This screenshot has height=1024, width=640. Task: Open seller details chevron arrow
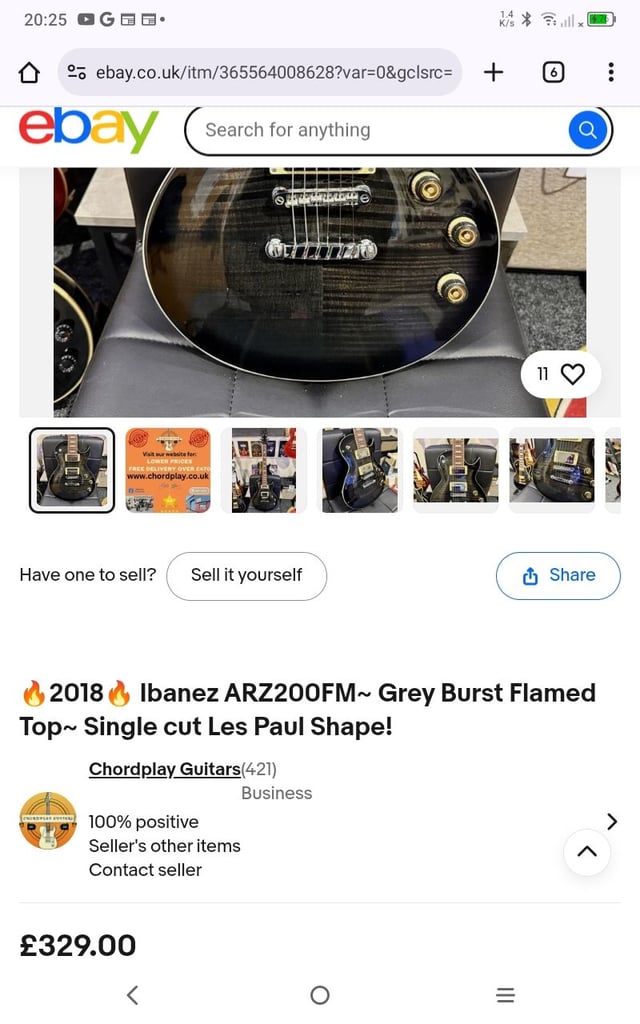pyautogui.click(x=612, y=821)
